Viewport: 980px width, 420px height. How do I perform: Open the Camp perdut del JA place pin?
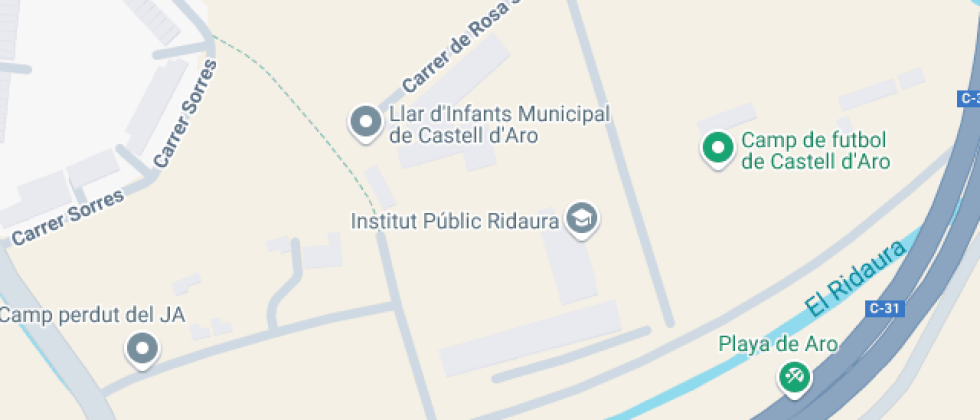point(142,349)
